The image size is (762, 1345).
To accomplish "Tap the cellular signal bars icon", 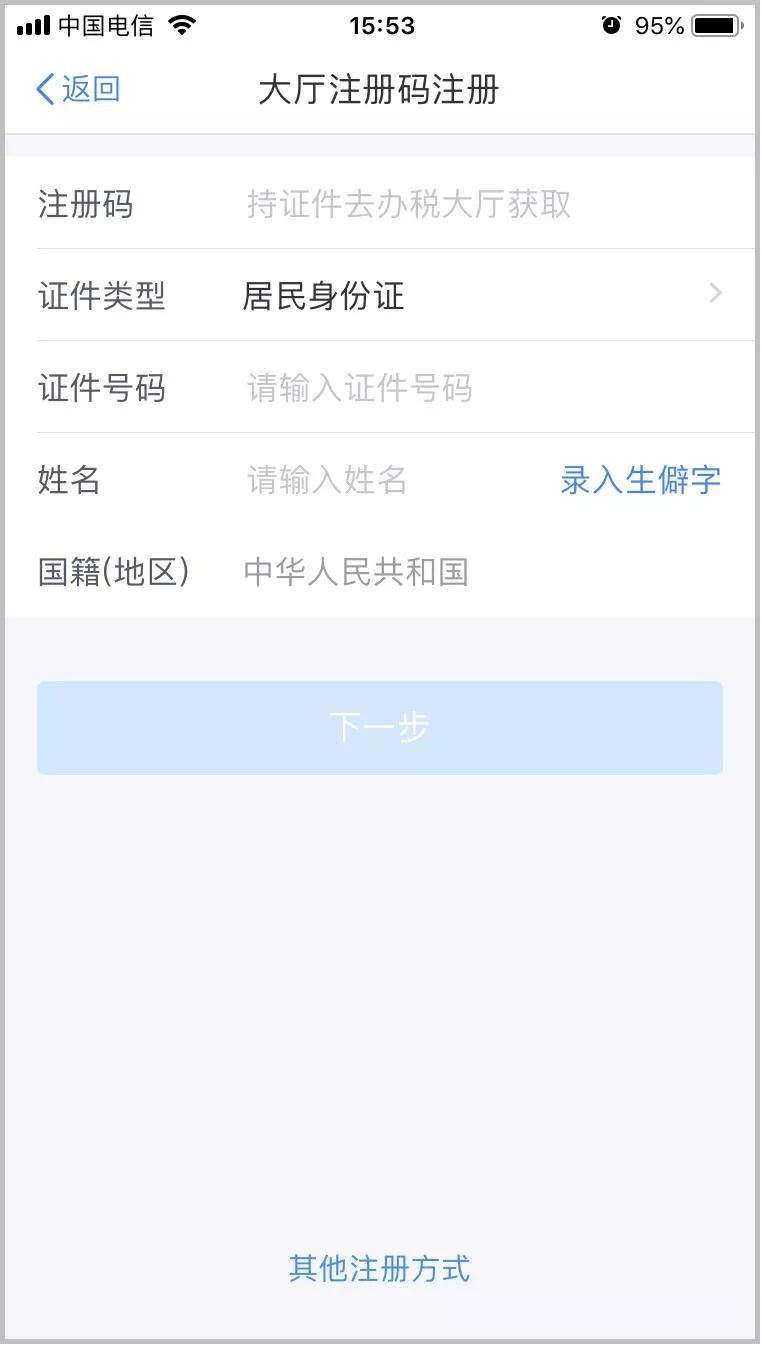I will pyautogui.click(x=32, y=25).
